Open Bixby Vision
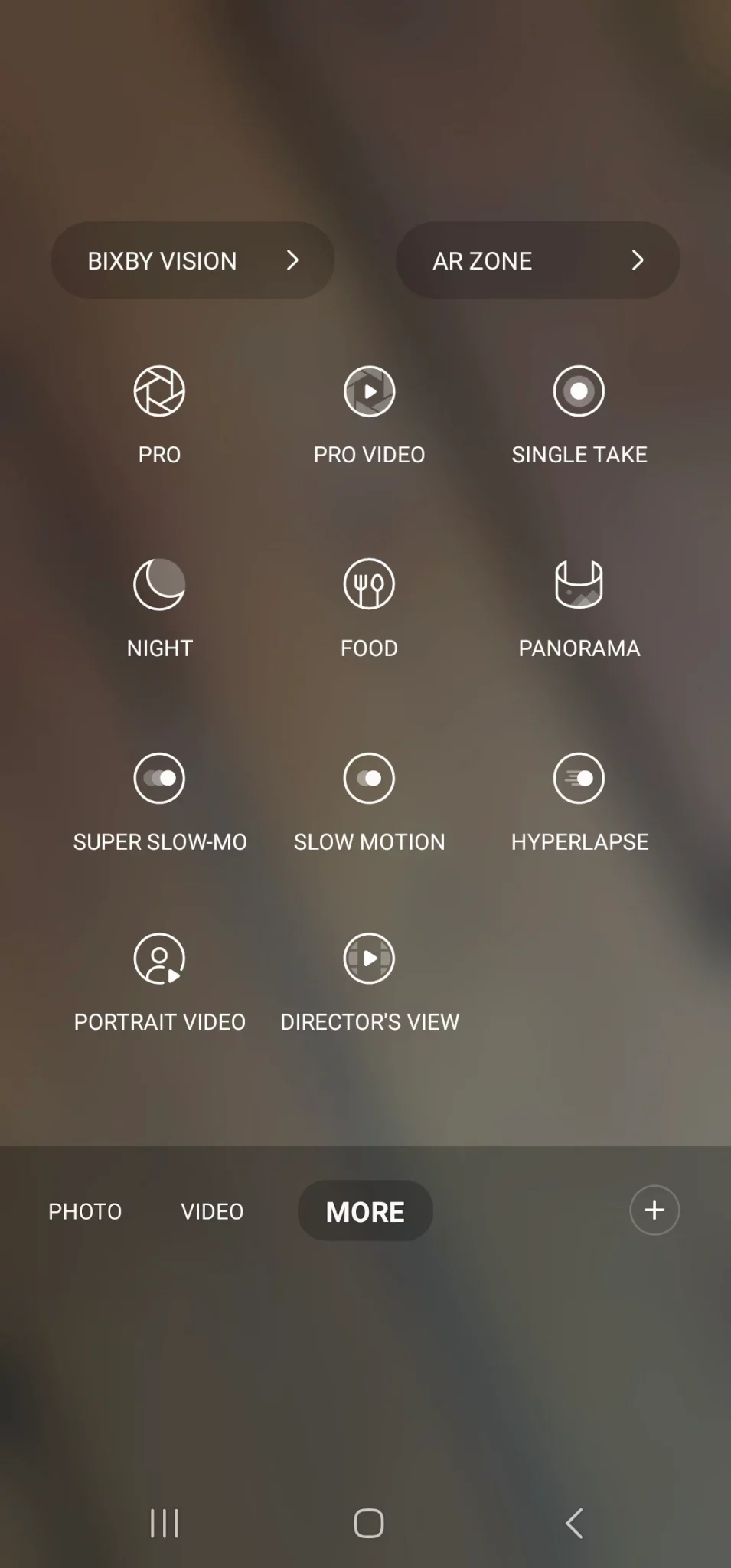The image size is (731, 1568). pos(192,260)
